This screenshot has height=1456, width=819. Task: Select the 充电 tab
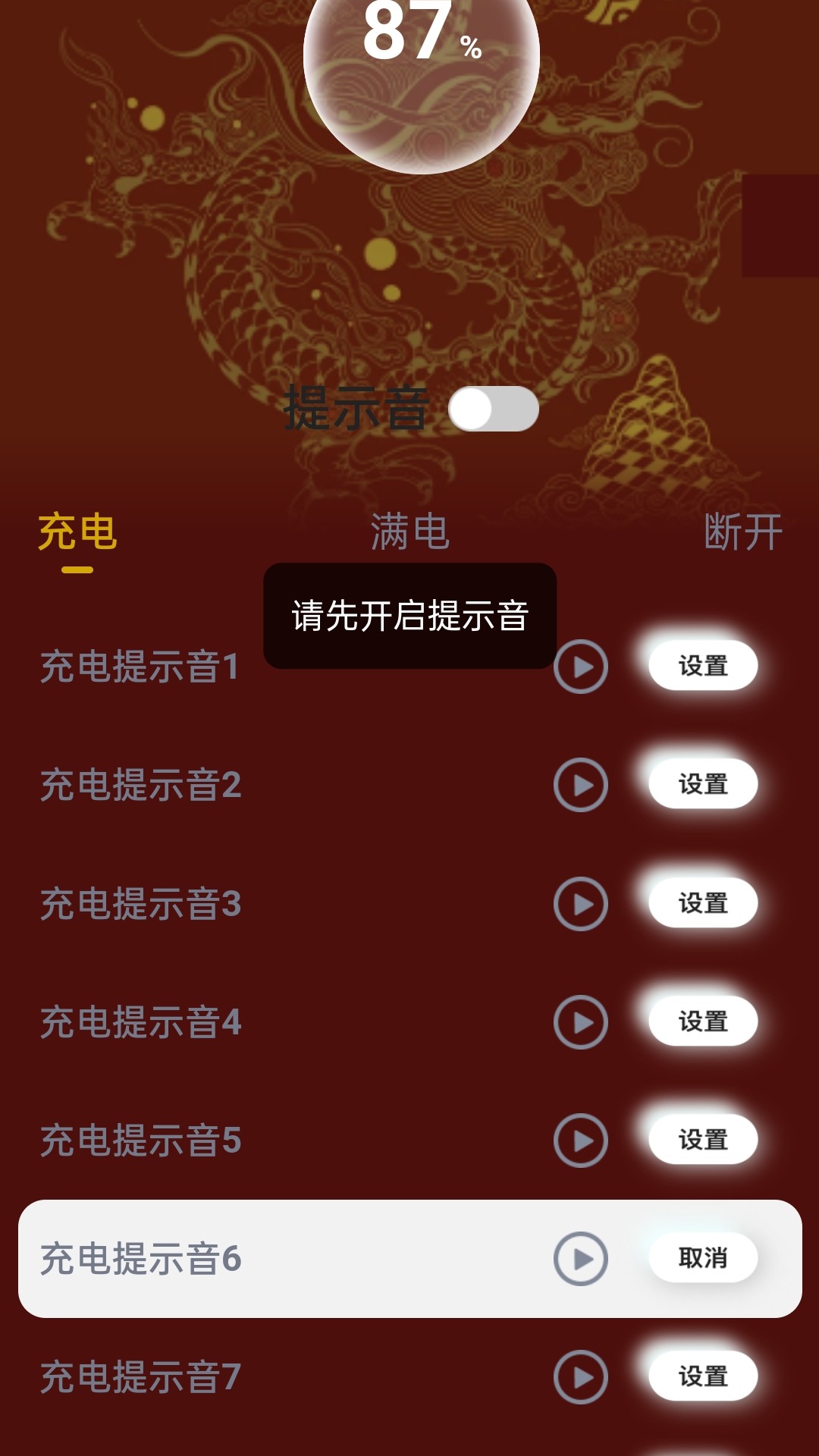coord(77,531)
